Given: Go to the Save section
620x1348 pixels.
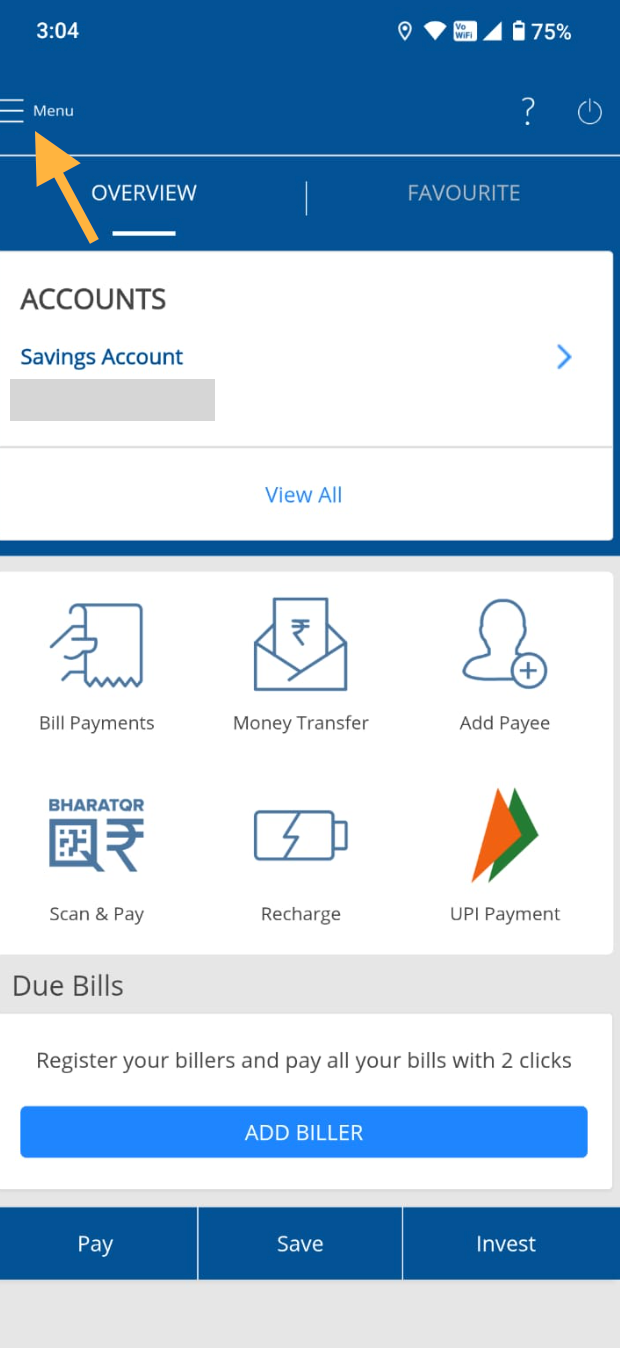Looking at the screenshot, I should pyautogui.click(x=300, y=1244).
